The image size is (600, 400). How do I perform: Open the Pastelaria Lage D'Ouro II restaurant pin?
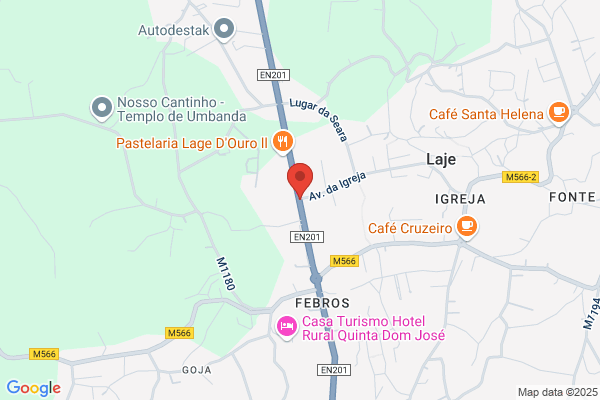point(283,142)
